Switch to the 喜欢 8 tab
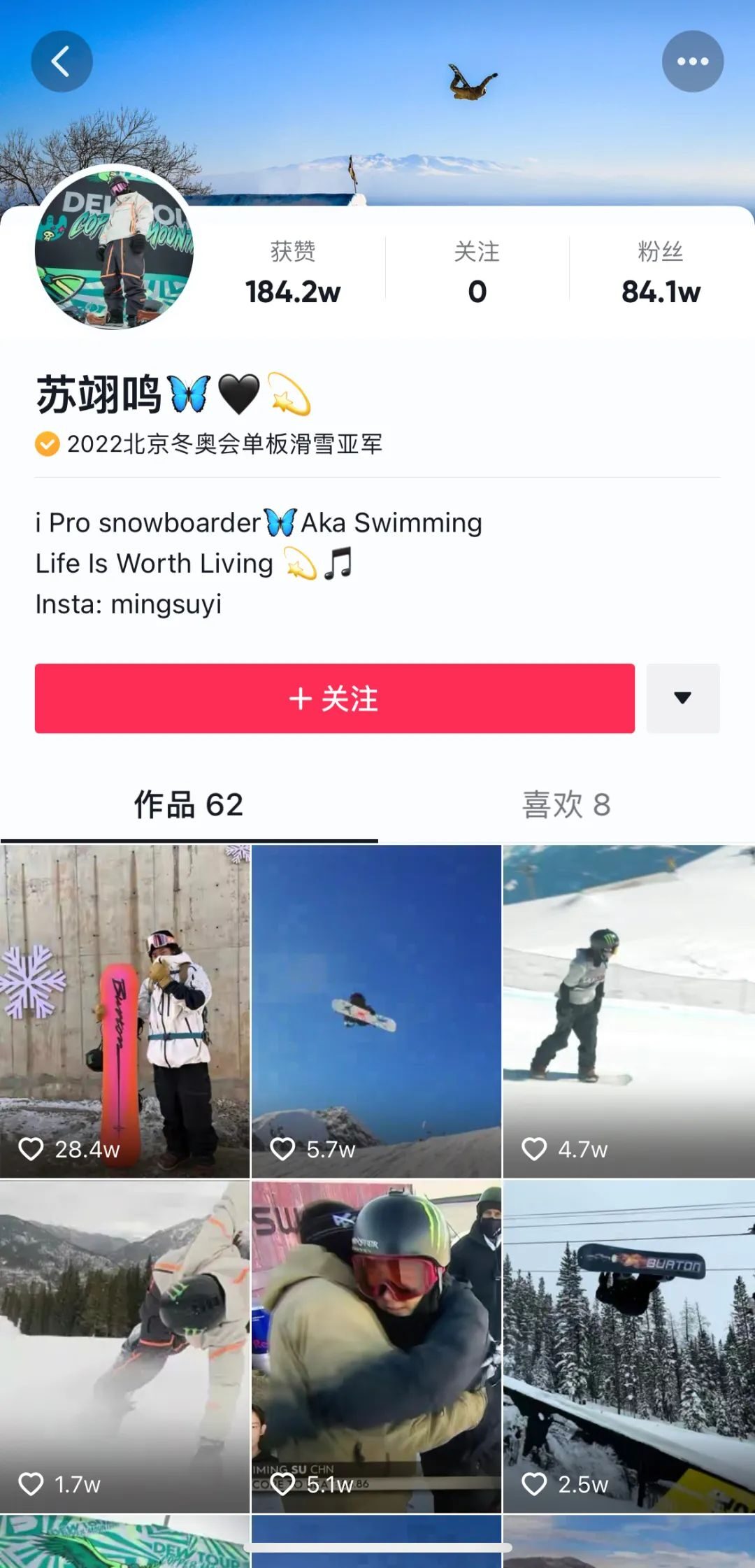The width and height of the screenshot is (755, 1568). tap(566, 806)
